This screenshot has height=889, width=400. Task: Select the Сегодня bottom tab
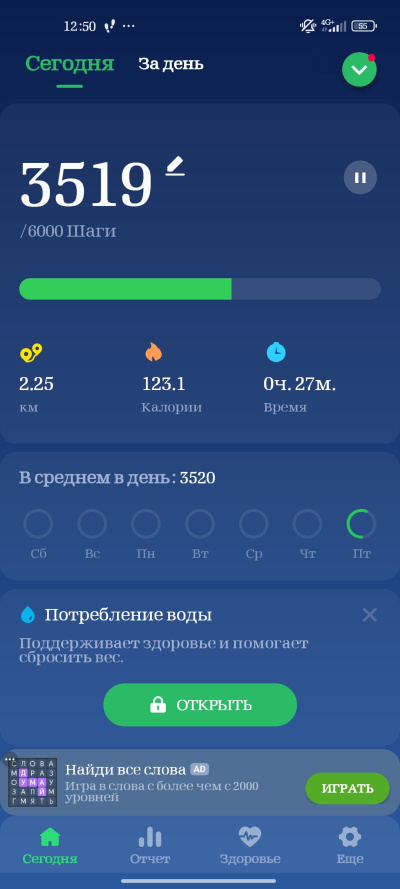[50, 845]
